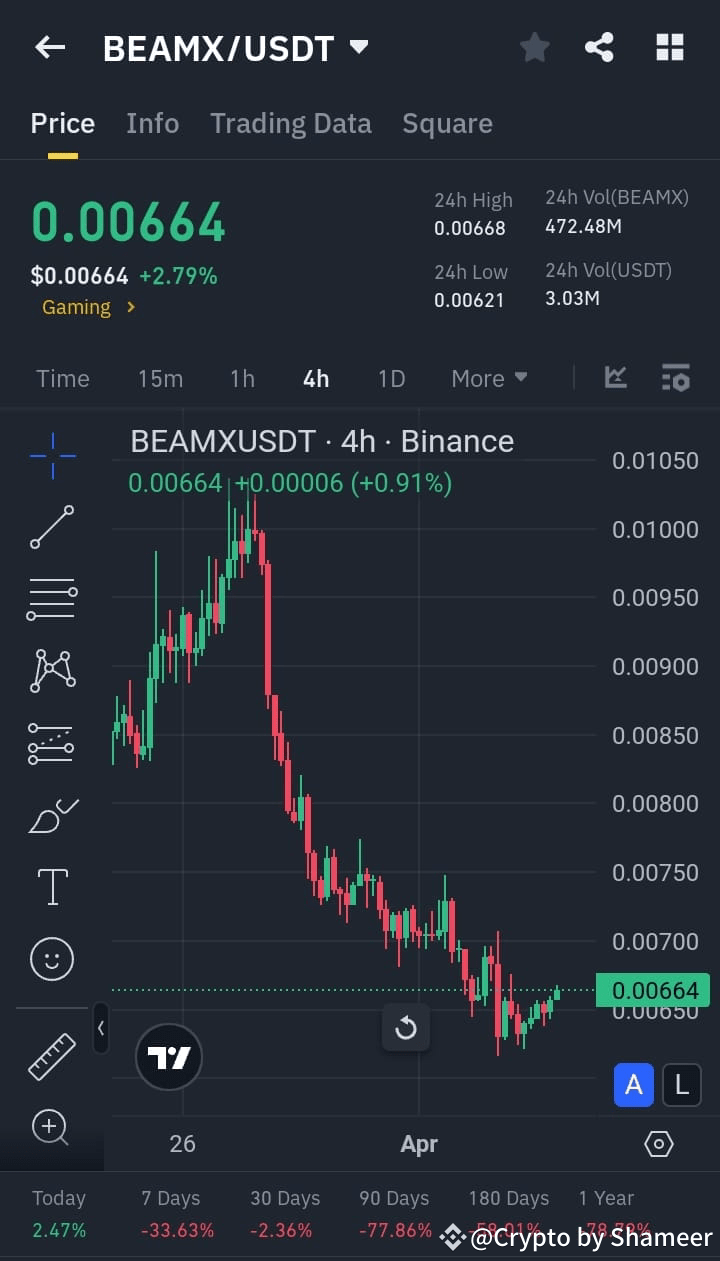Viewport: 720px width, 1261px height.
Task: Switch to the Trading Data tab
Action: pos(291,122)
